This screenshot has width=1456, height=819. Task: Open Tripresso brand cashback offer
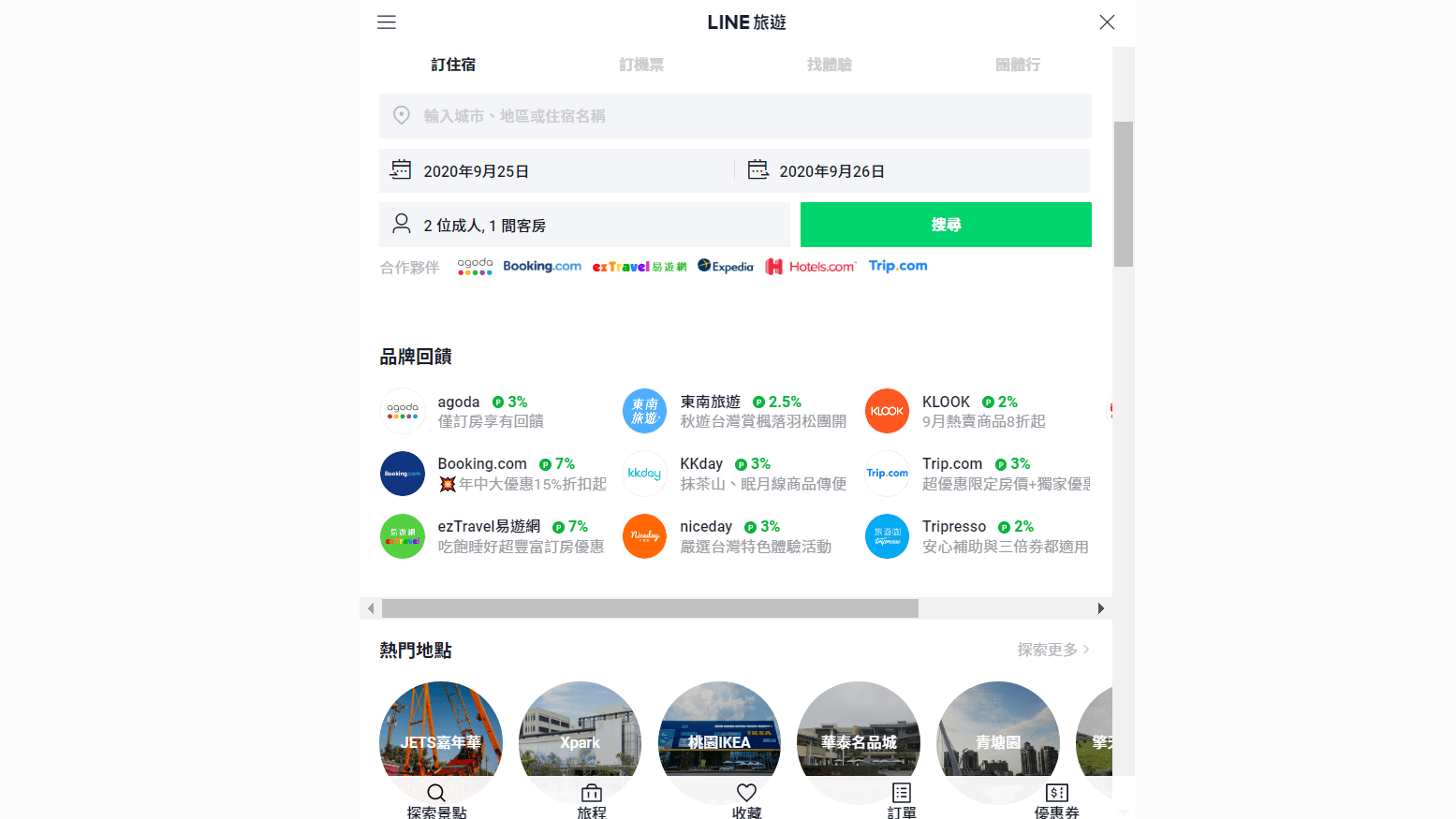(x=977, y=536)
